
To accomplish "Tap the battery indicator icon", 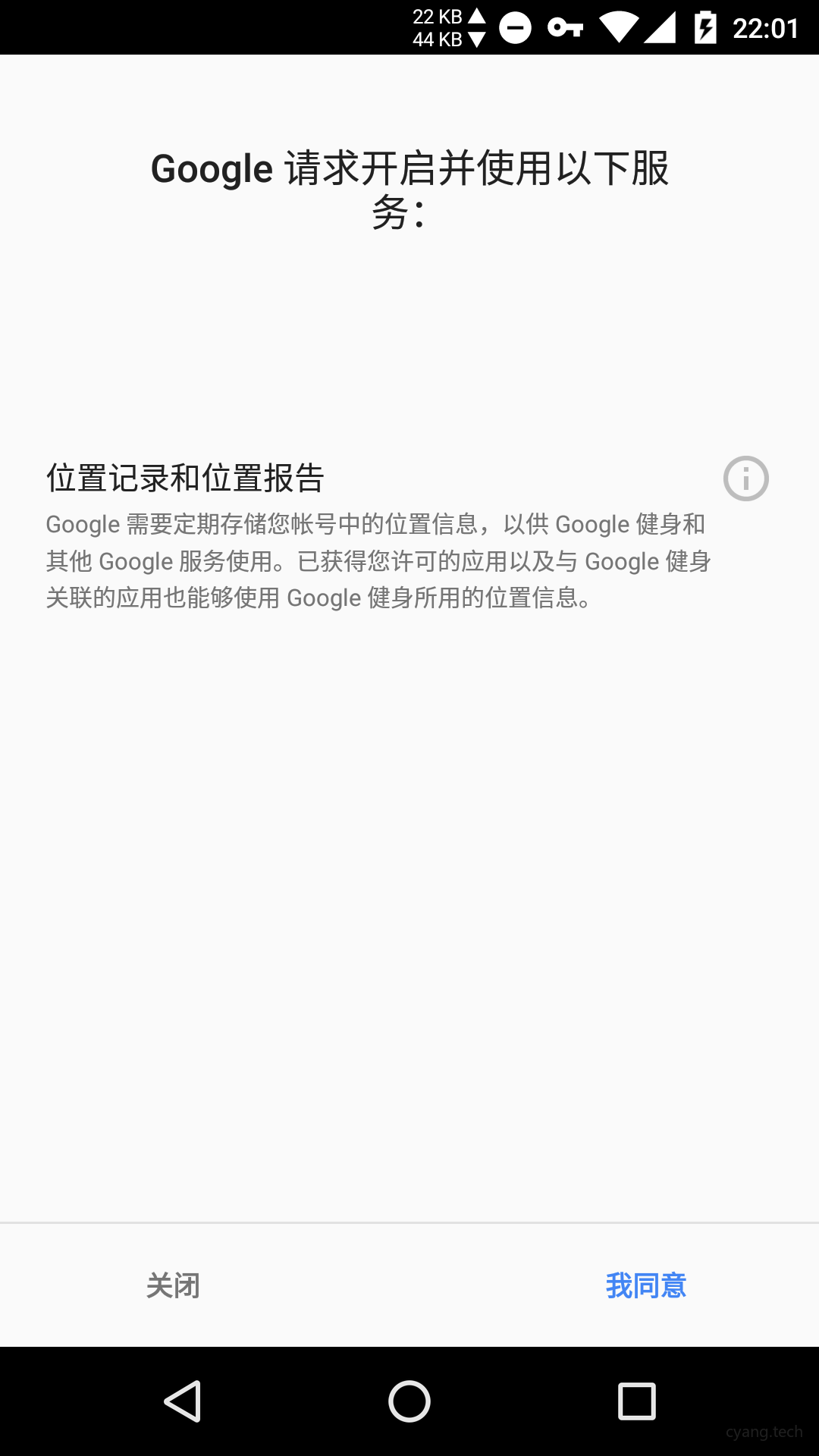I will 704,28.
